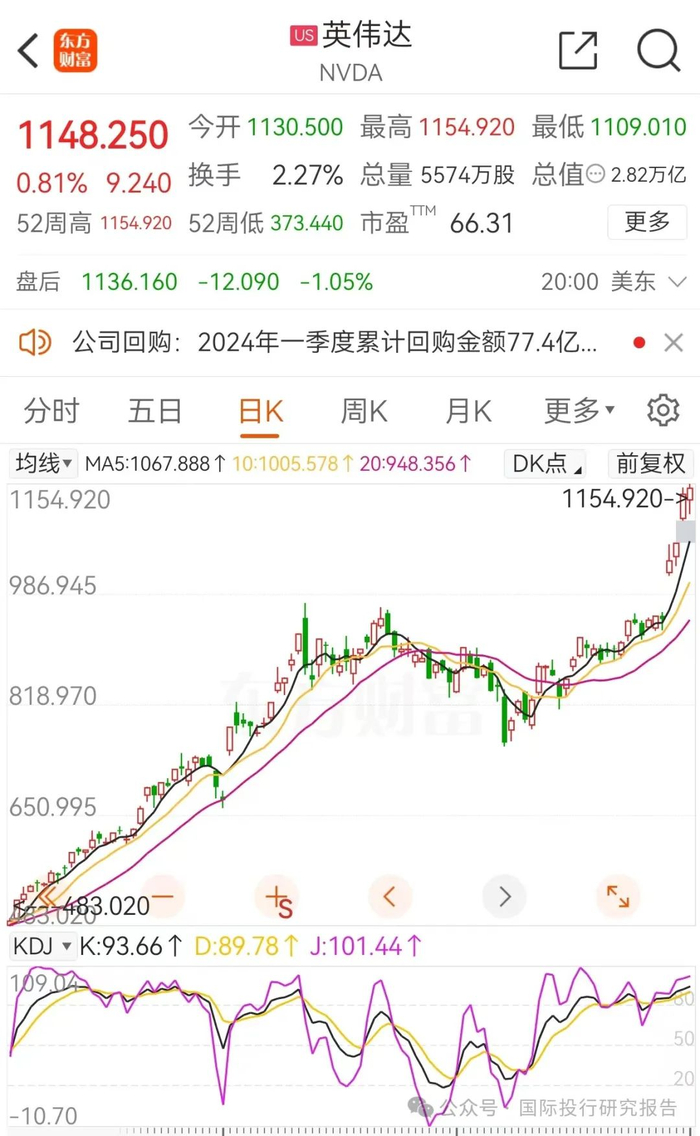
Task: Share this stock page
Action: pos(578,50)
